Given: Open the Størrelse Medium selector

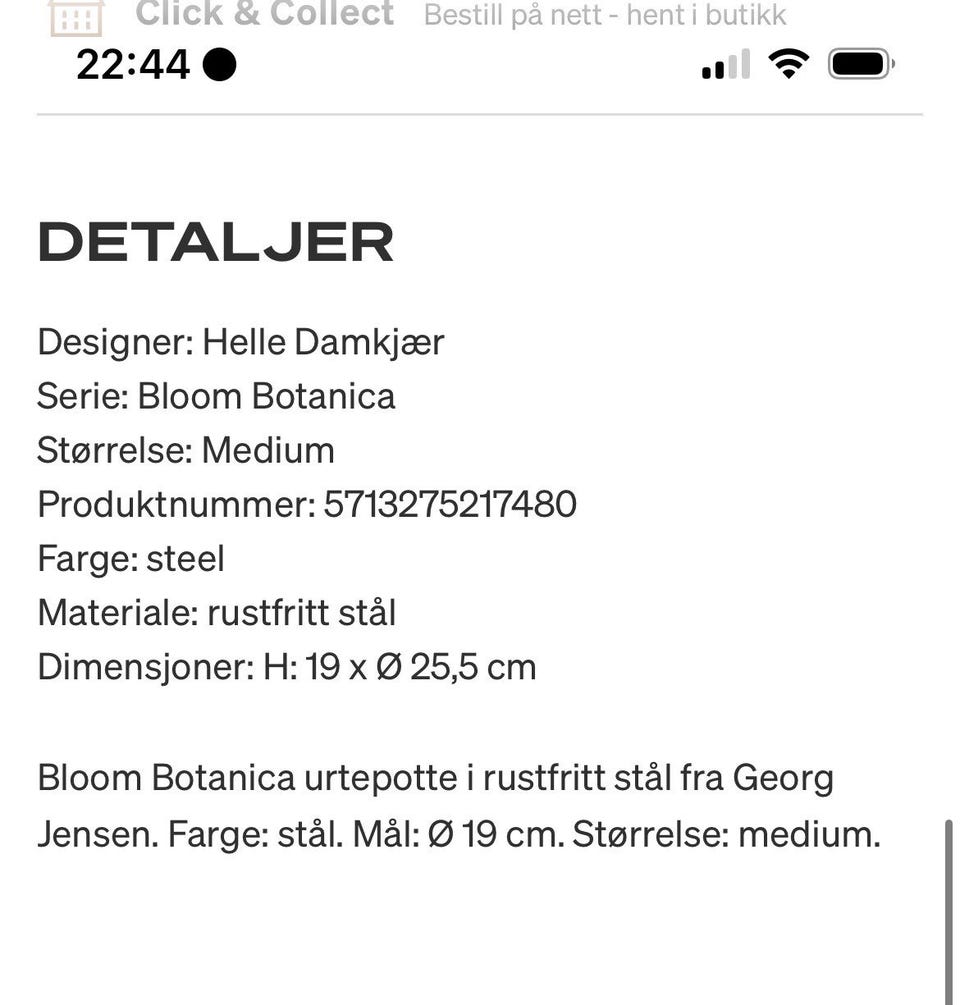Looking at the screenshot, I should click(186, 450).
